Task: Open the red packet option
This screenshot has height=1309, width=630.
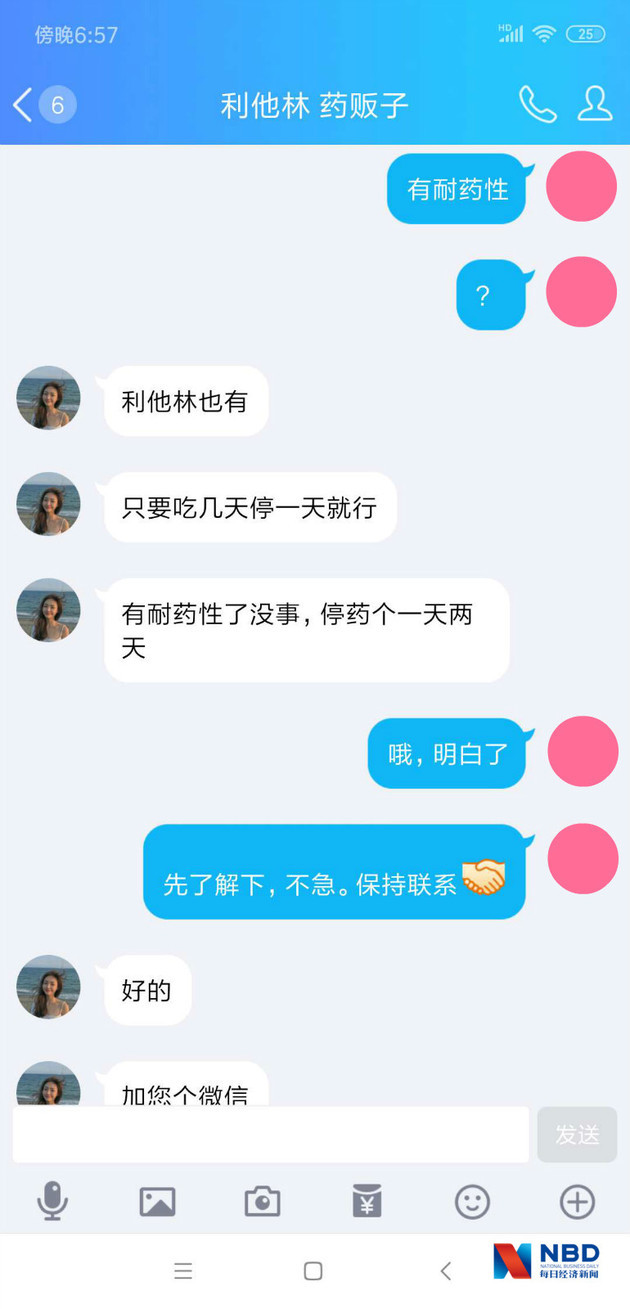Action: point(367,1201)
